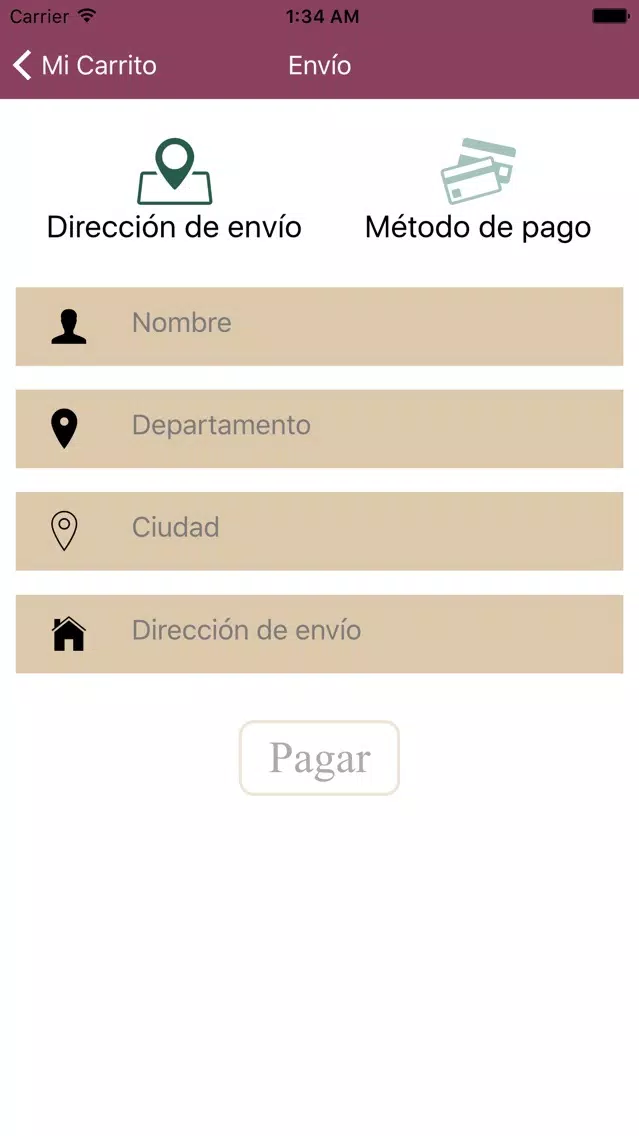
Task: Select the Dirección de envío step
Action: pos(174,190)
